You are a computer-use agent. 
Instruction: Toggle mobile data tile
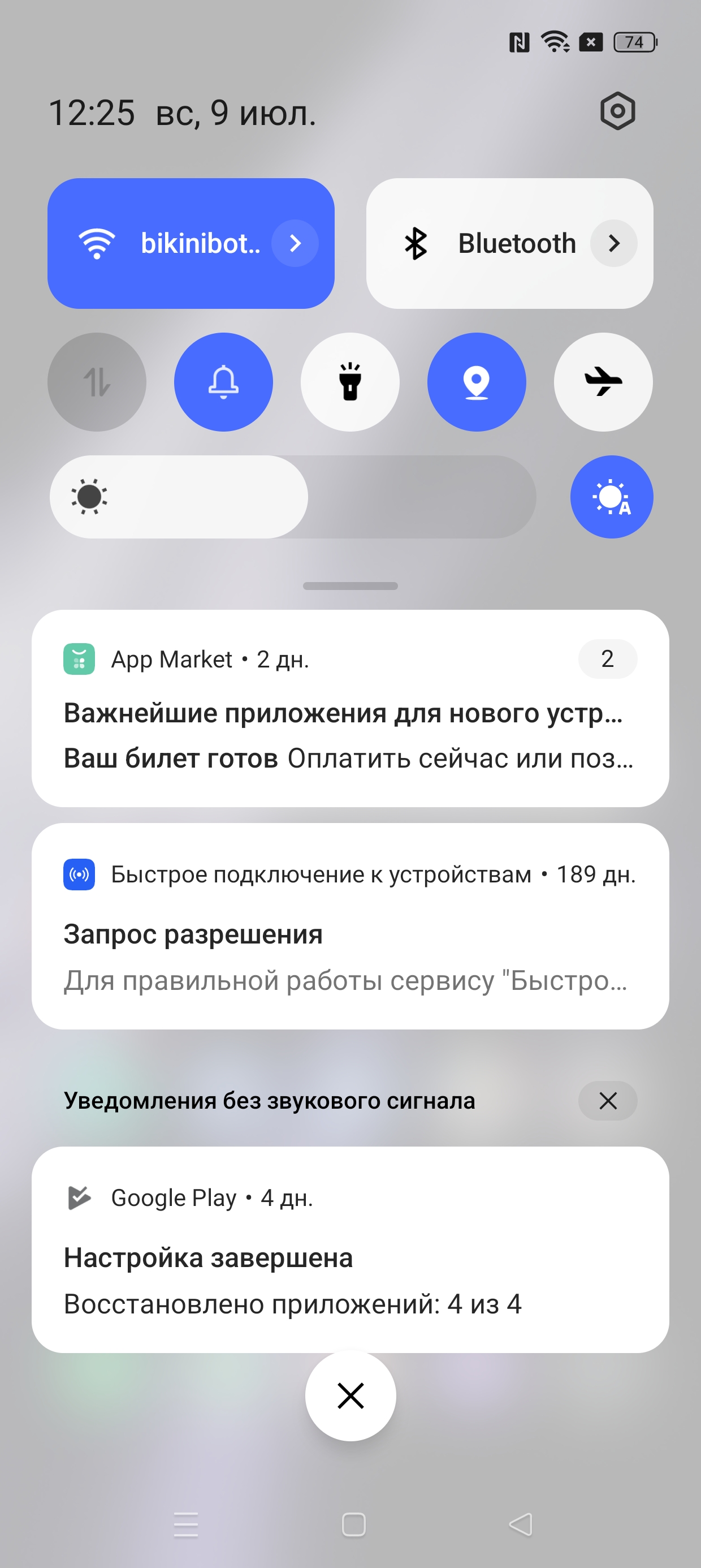[97, 382]
